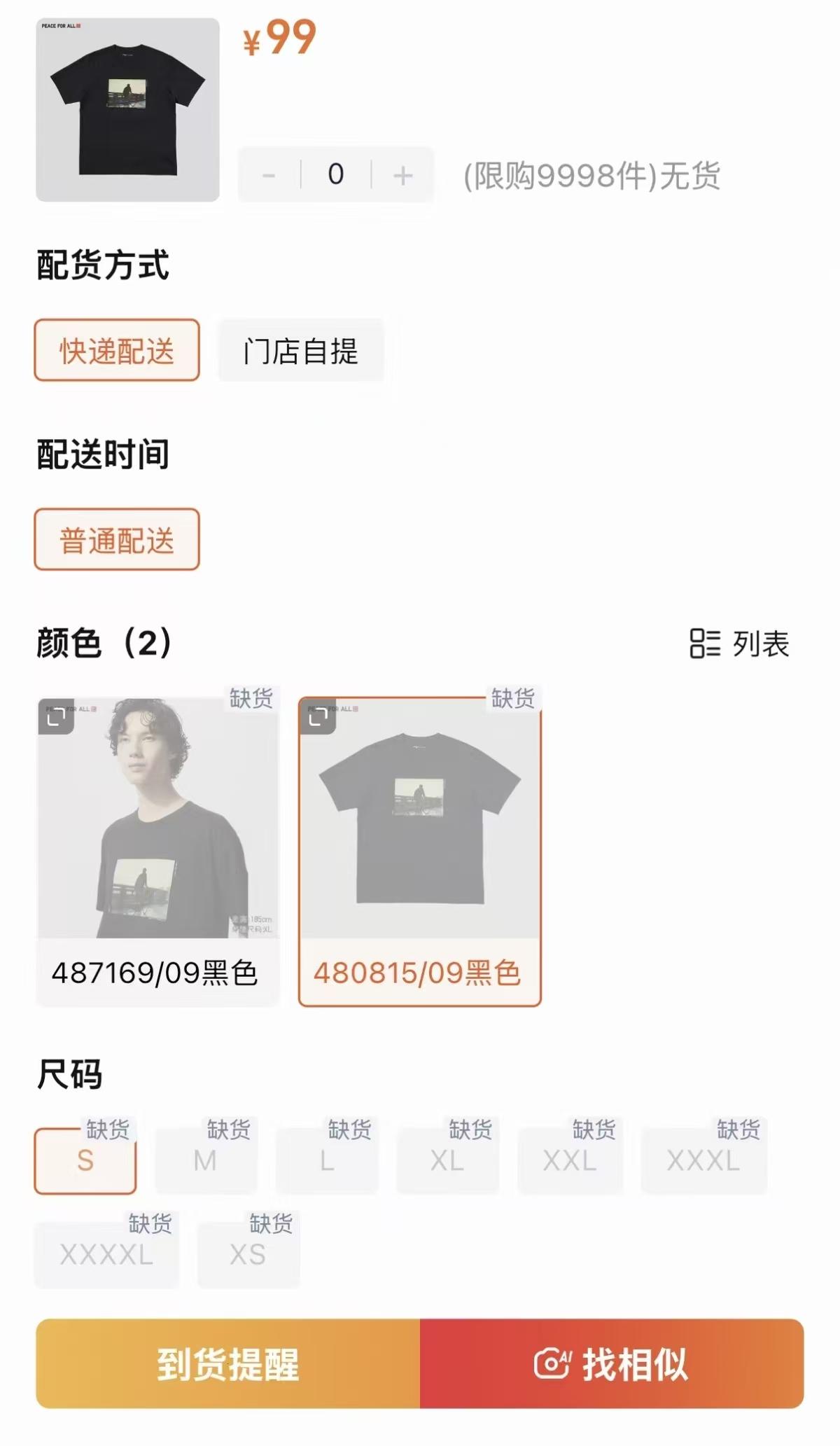This screenshot has width=840, height=1446.
Task: Tap 找相似 to find similar items
Action: [x=612, y=1363]
